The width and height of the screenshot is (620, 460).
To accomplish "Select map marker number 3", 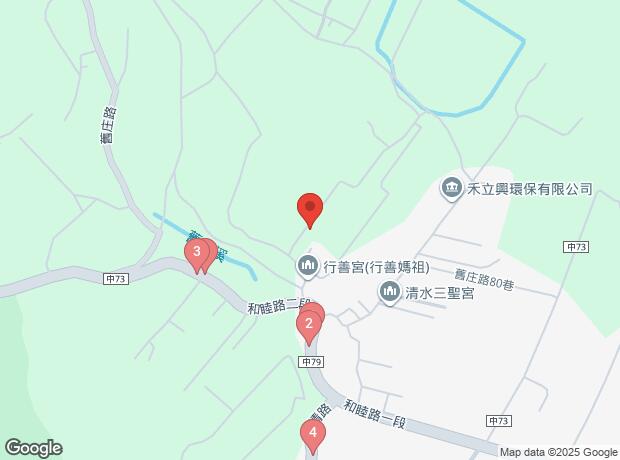I will click(197, 252).
